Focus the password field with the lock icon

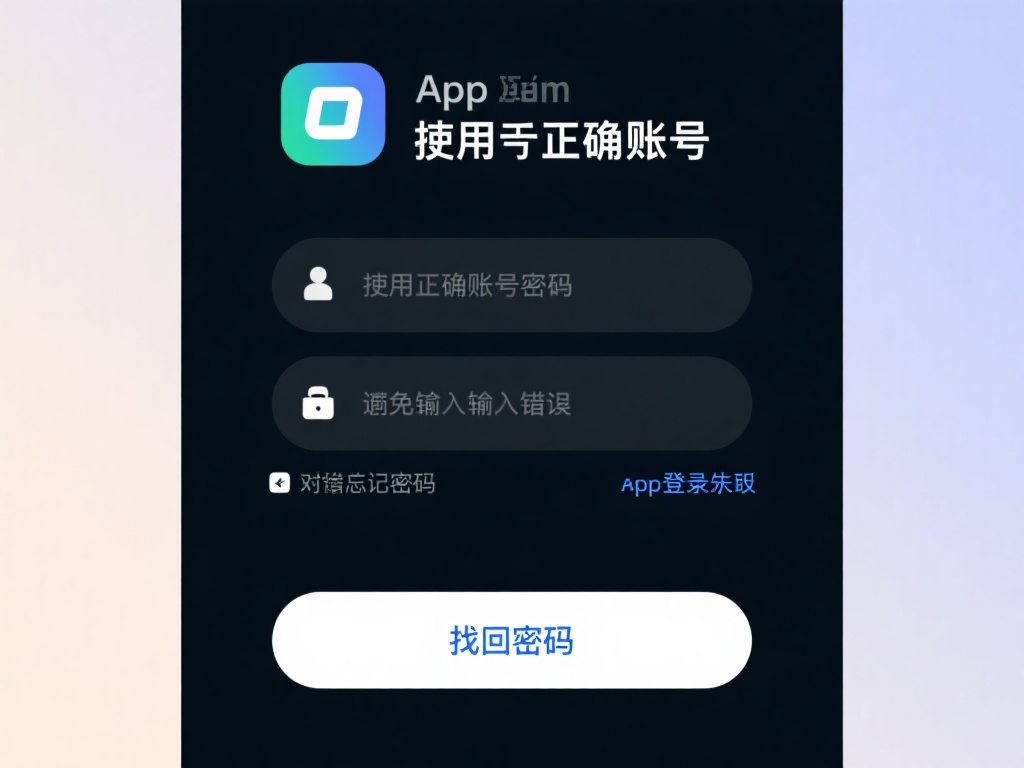[x=511, y=404]
